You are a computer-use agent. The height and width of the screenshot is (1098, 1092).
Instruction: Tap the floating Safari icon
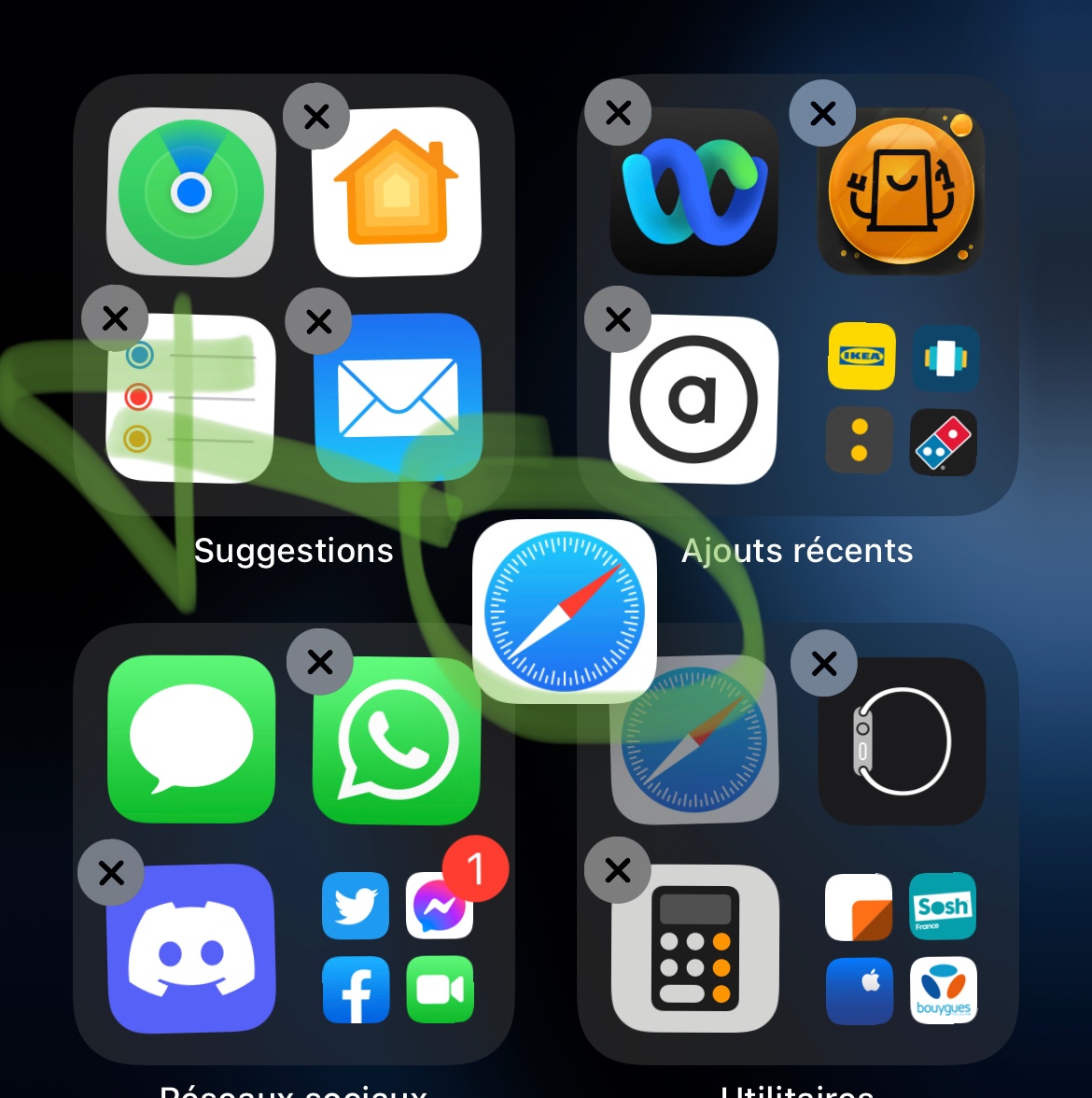pyautogui.click(x=565, y=612)
